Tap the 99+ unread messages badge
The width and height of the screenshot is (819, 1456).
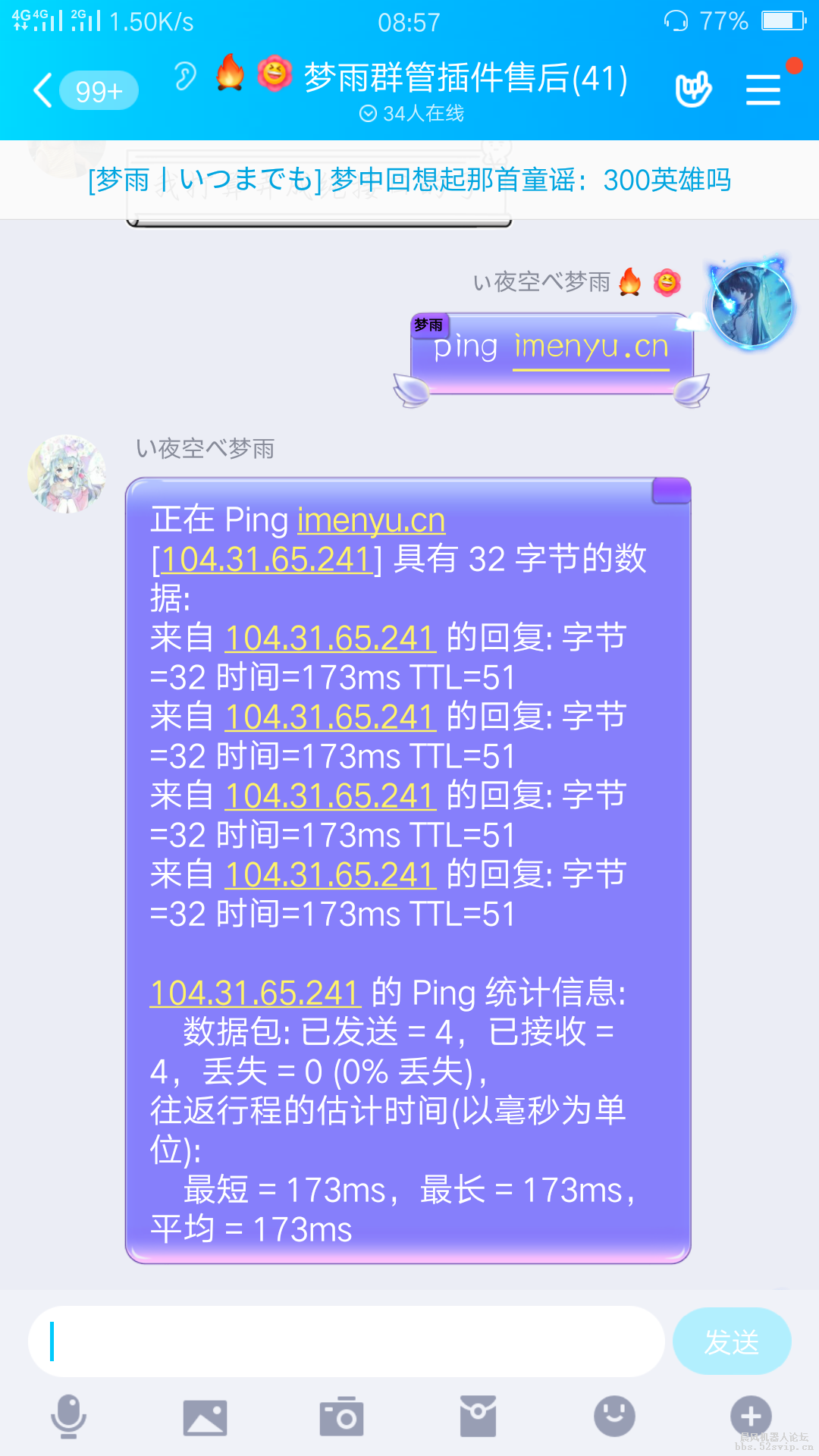[x=97, y=91]
